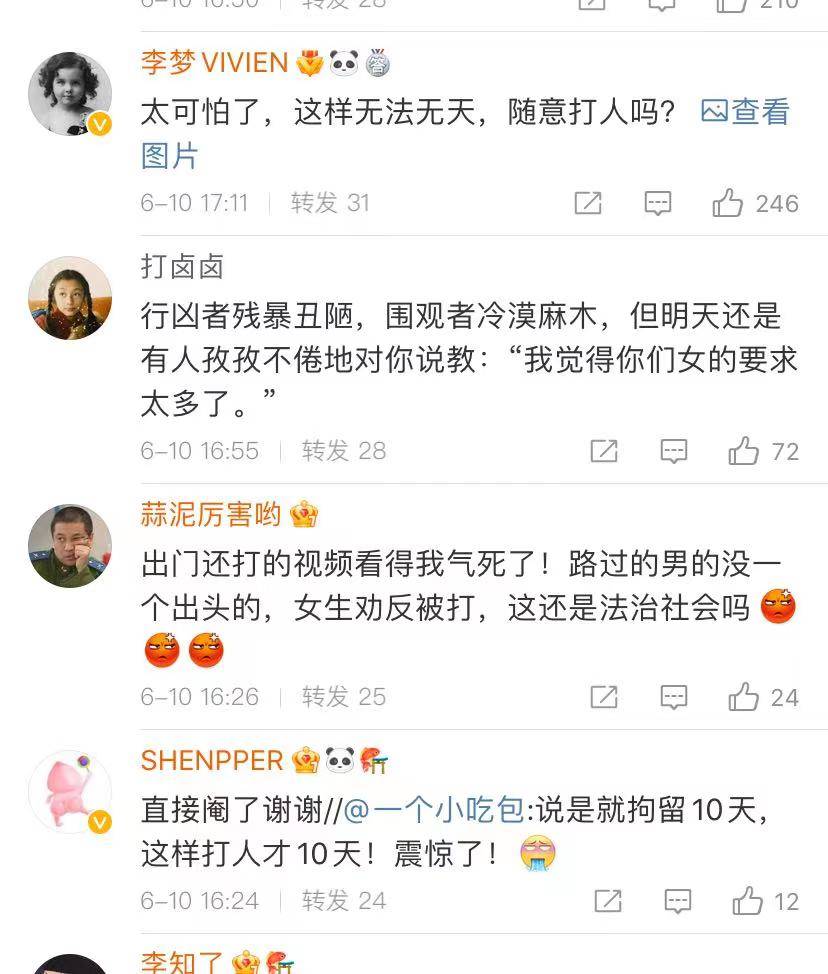The width and height of the screenshot is (828, 974).
Task: Like 打卤卤's comment
Action: coord(744,451)
